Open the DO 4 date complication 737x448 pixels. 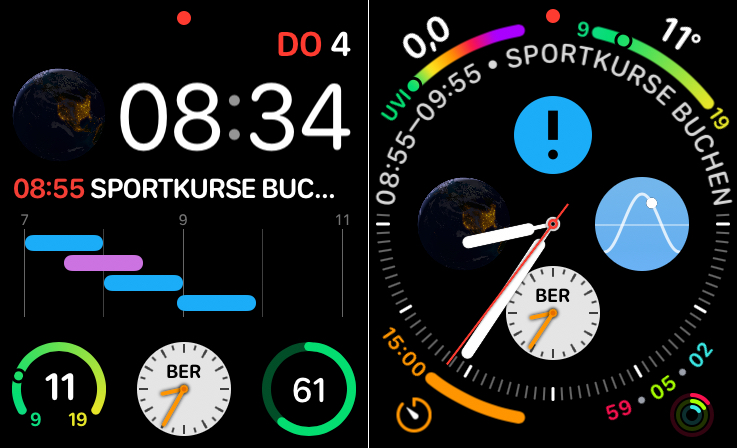tap(313, 46)
